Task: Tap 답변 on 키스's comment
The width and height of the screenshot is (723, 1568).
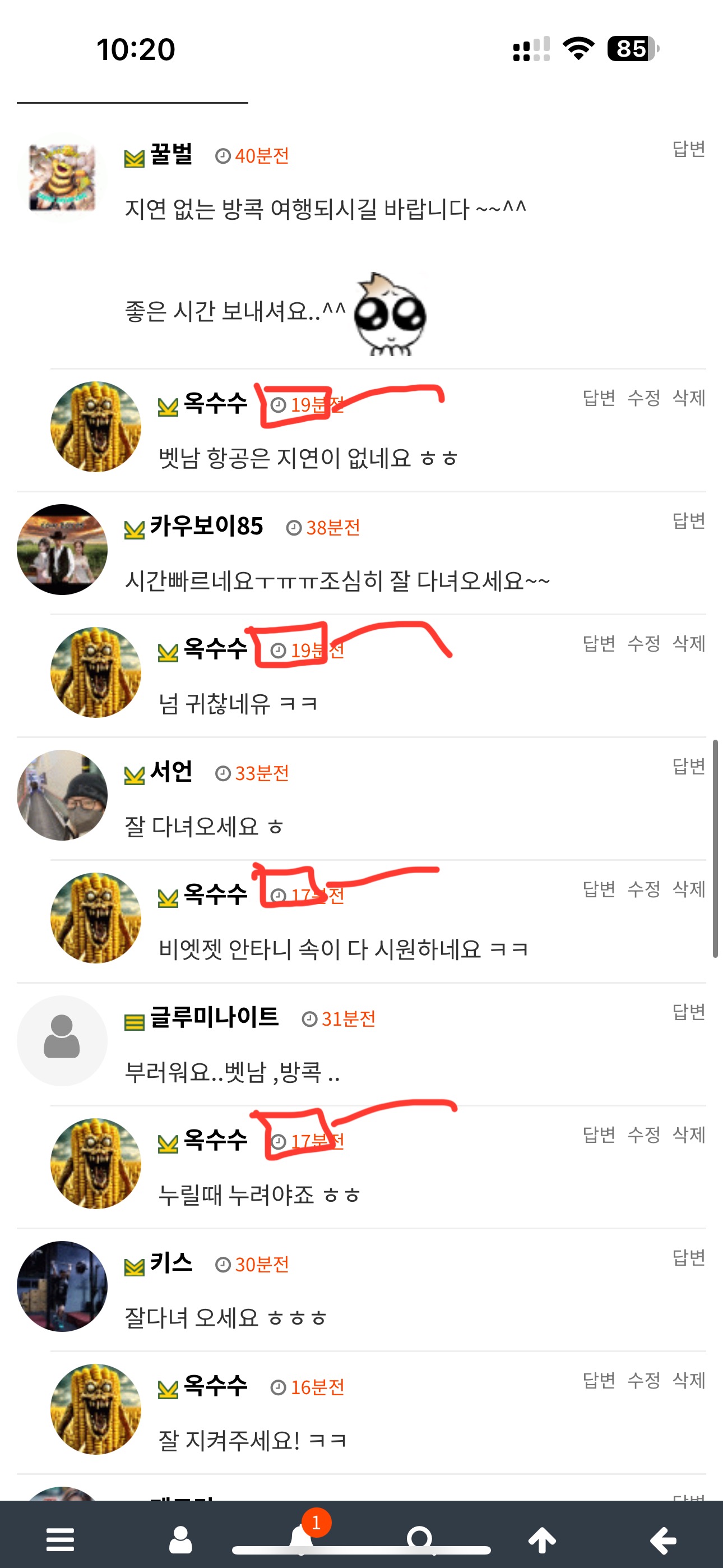Action: (688, 1257)
